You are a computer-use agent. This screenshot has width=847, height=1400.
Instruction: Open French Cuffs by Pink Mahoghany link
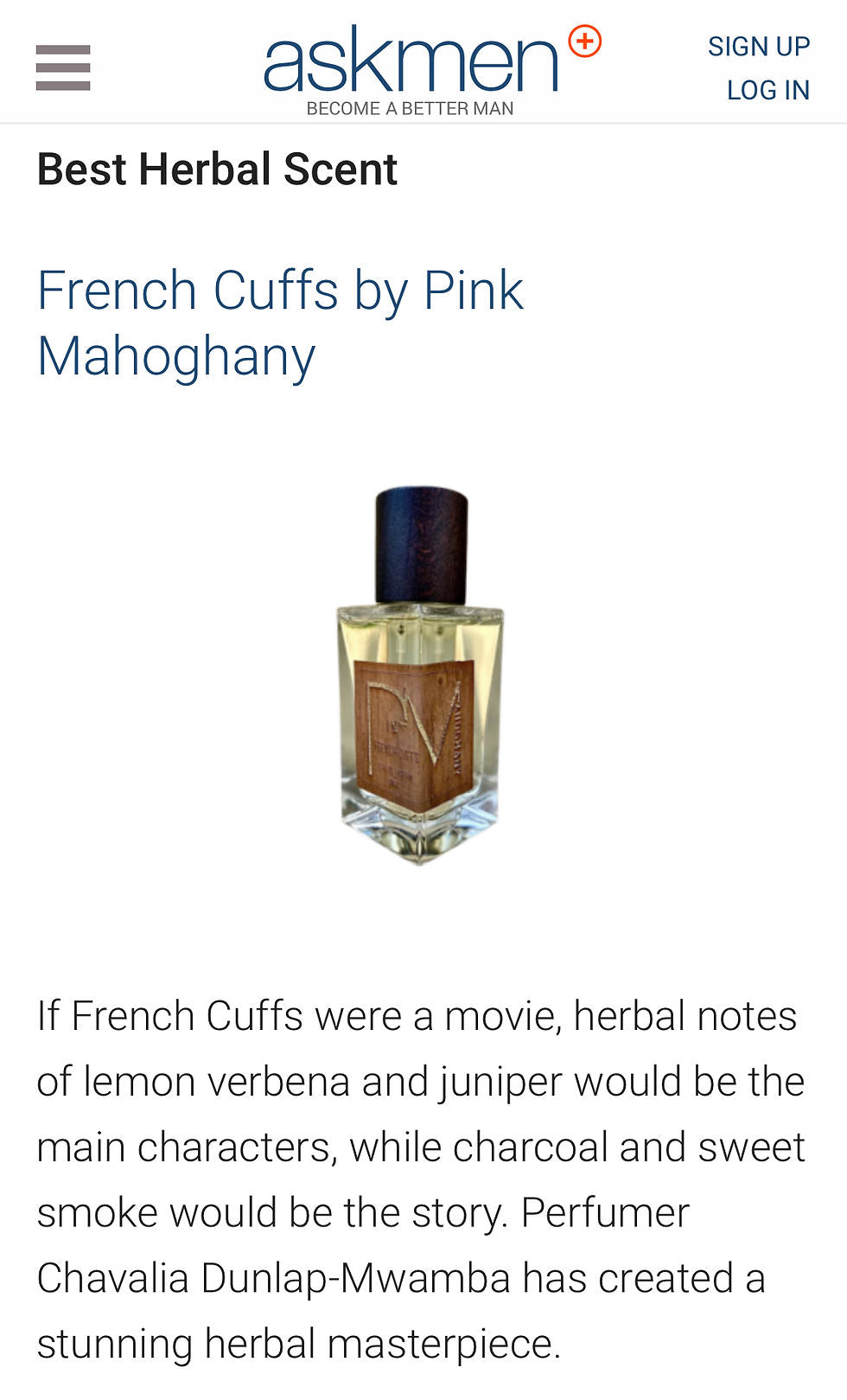pos(280,323)
